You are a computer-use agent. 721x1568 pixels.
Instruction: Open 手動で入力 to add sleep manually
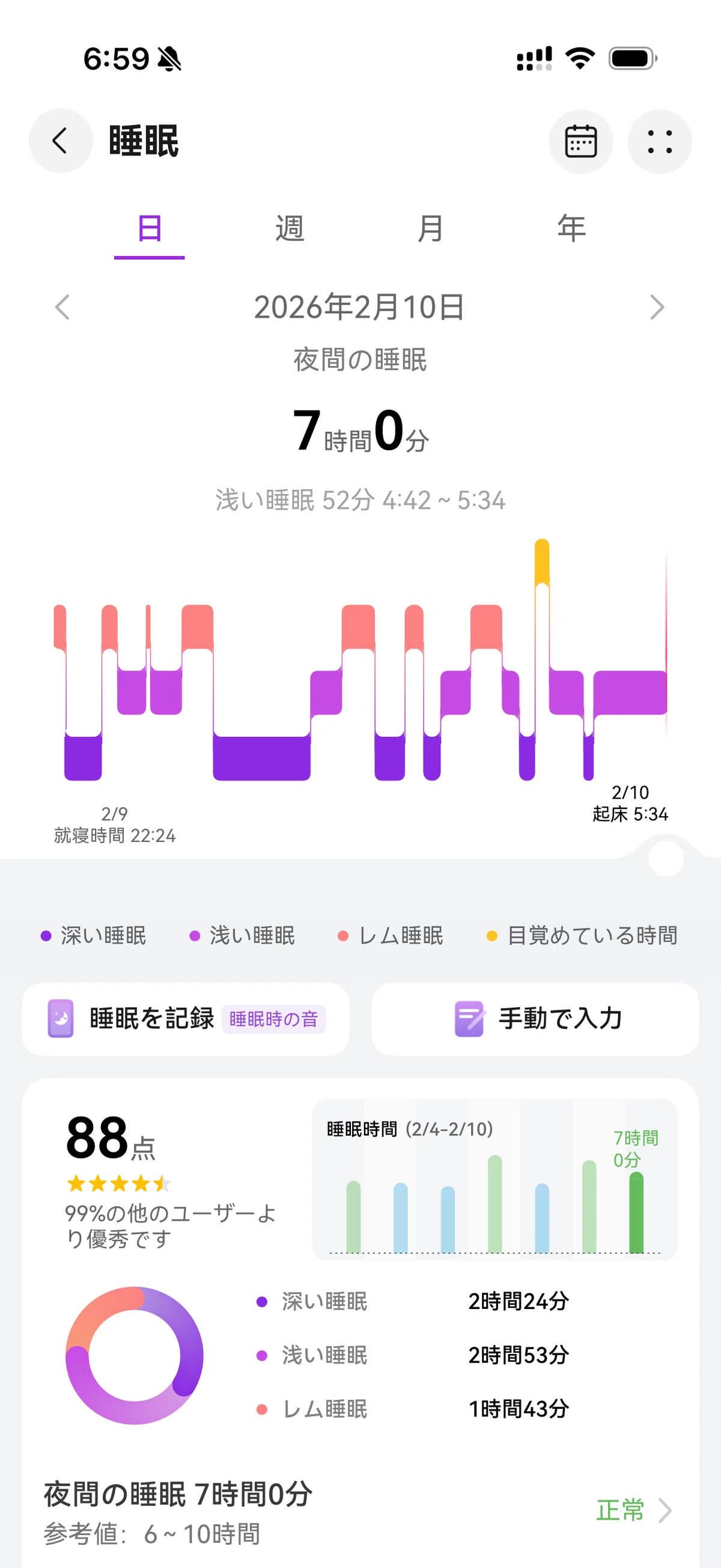pyautogui.click(x=535, y=1019)
